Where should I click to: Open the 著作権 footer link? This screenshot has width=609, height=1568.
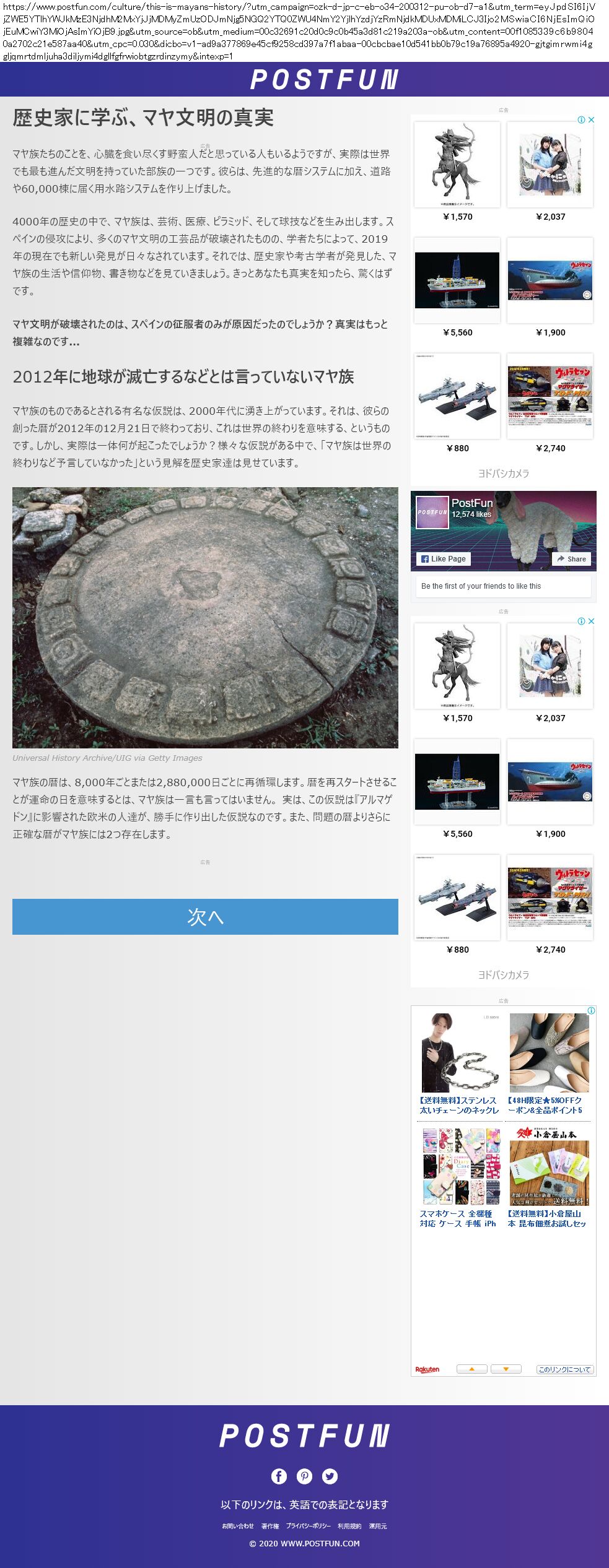(270, 1526)
